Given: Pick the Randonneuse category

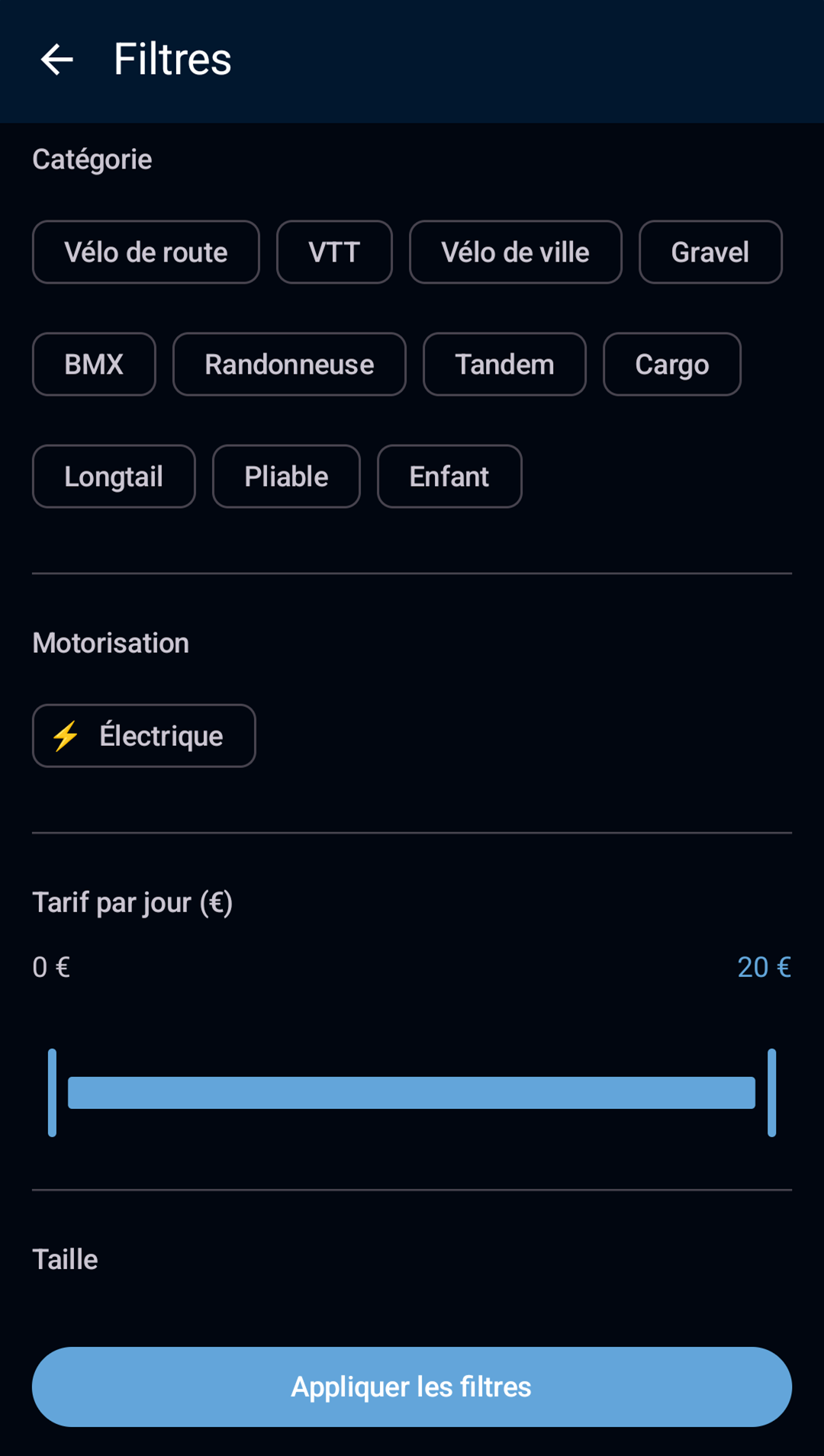Looking at the screenshot, I should [289, 365].
